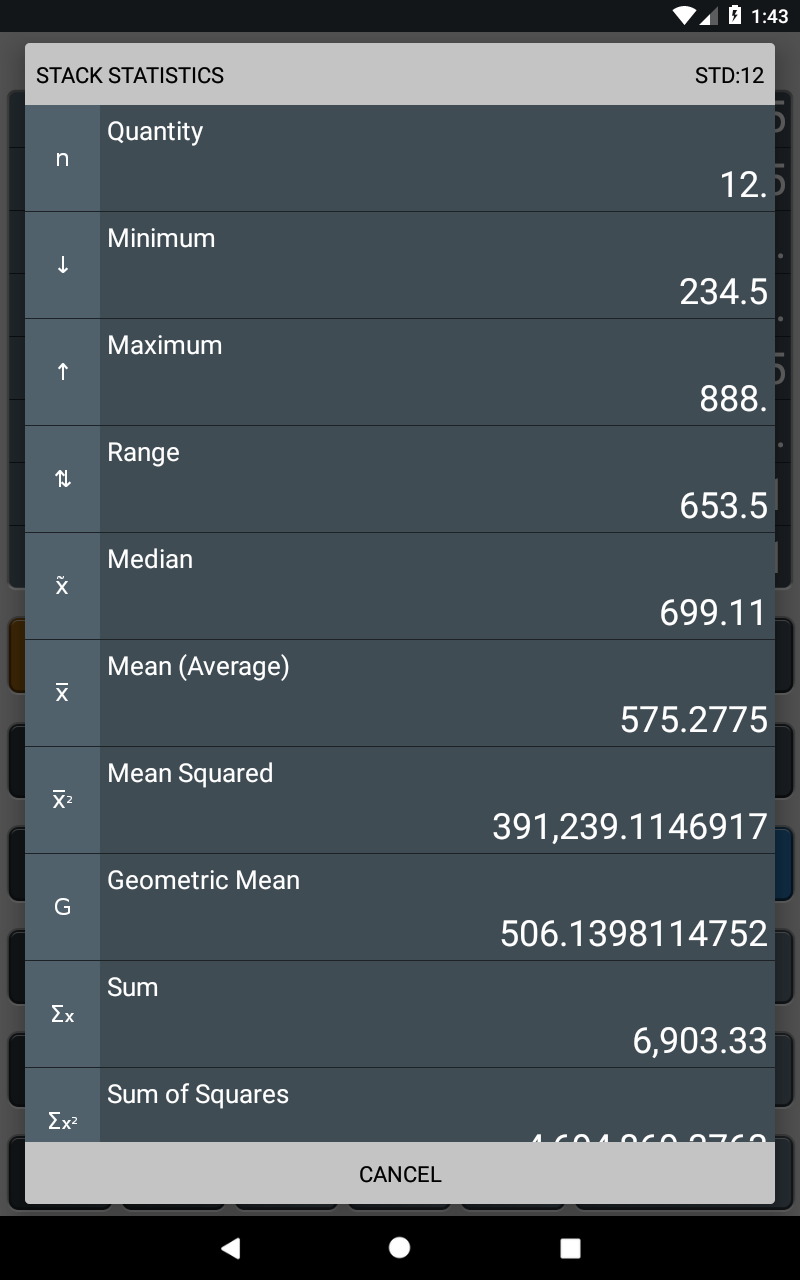Tap the Sum value 6,903.33
Viewport: 800px width, 1280px height.
[x=701, y=1040]
